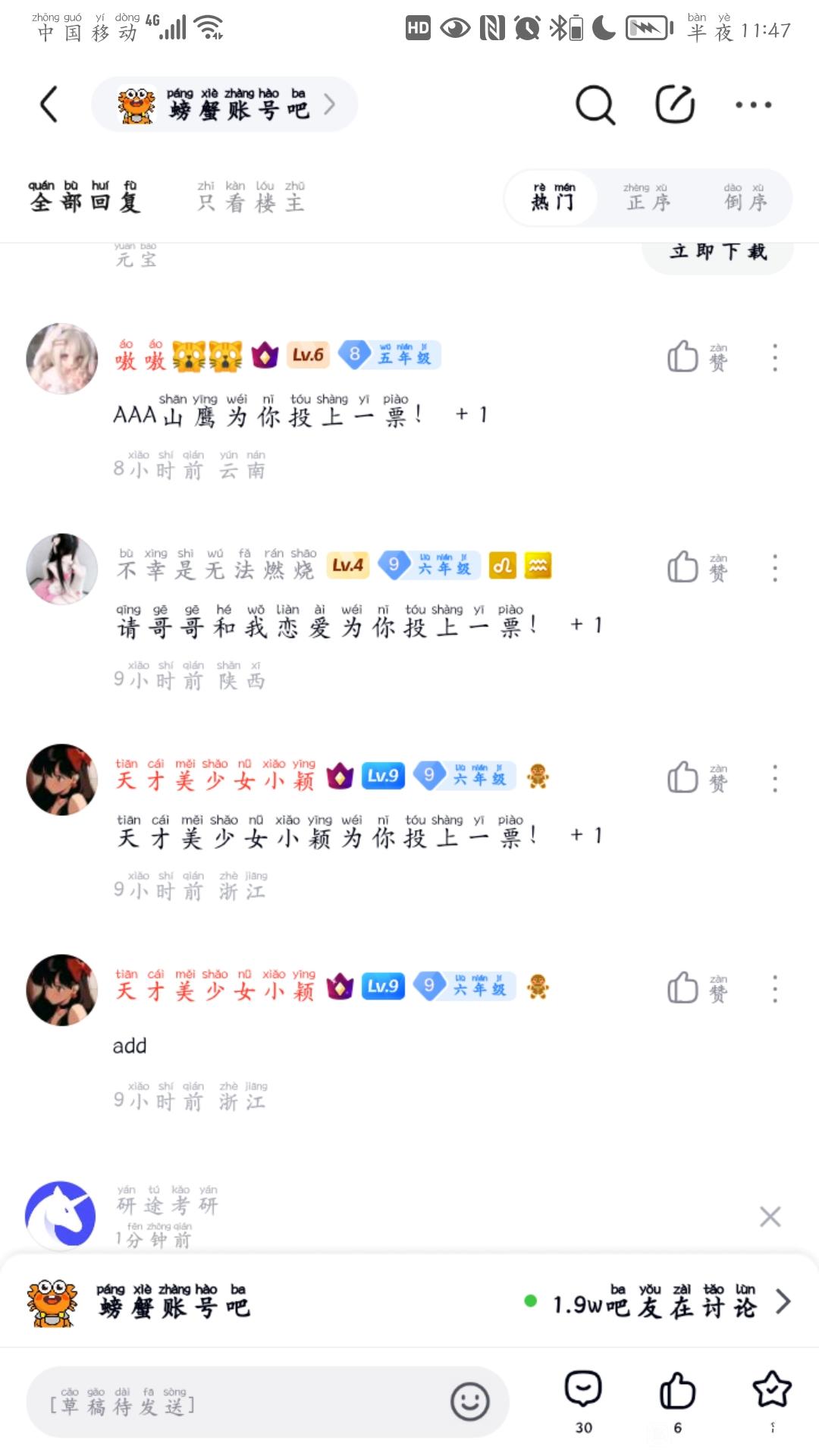This screenshot has height=1456, width=819.
Task: Sort replies by 热门
Action: pyautogui.click(x=553, y=199)
